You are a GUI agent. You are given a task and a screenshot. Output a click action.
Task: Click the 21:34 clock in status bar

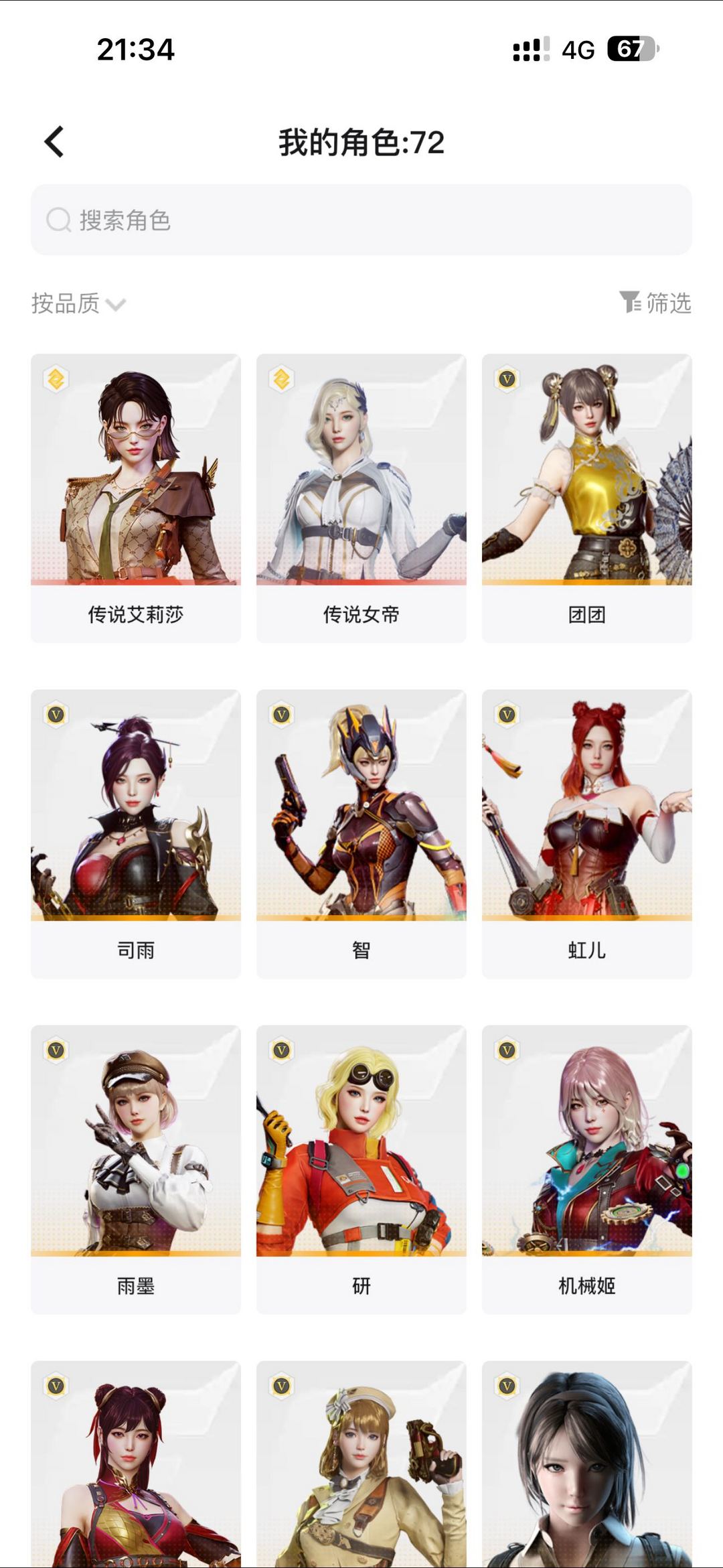click(x=137, y=48)
